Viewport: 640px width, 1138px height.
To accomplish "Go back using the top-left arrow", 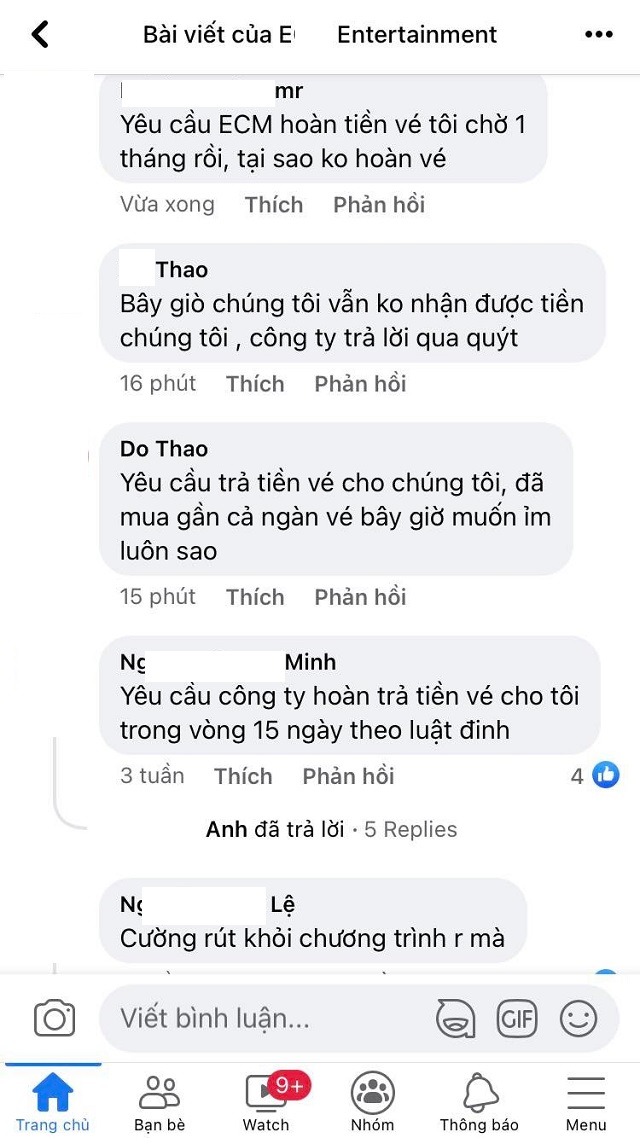I will coord(40,35).
